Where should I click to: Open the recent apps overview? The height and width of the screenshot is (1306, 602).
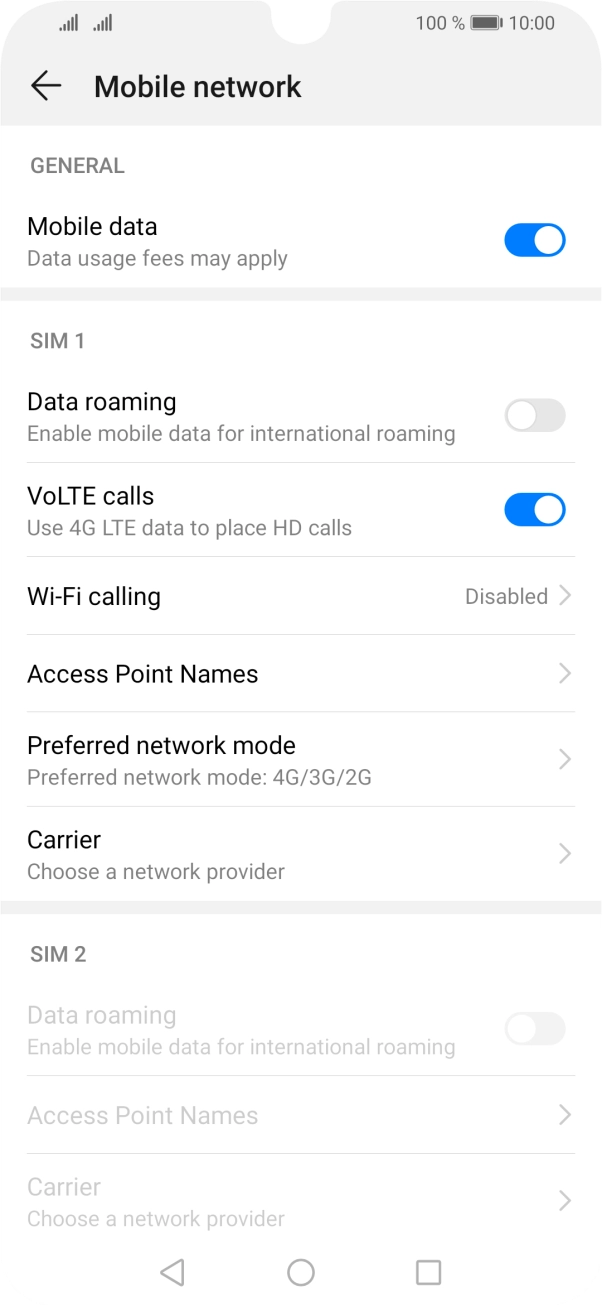[x=428, y=1272]
